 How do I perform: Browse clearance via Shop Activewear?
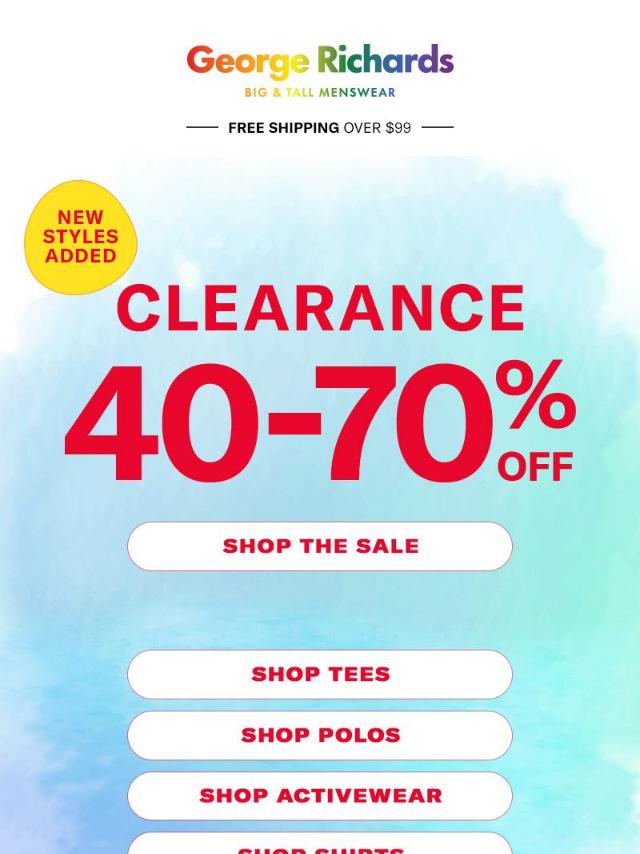point(320,796)
